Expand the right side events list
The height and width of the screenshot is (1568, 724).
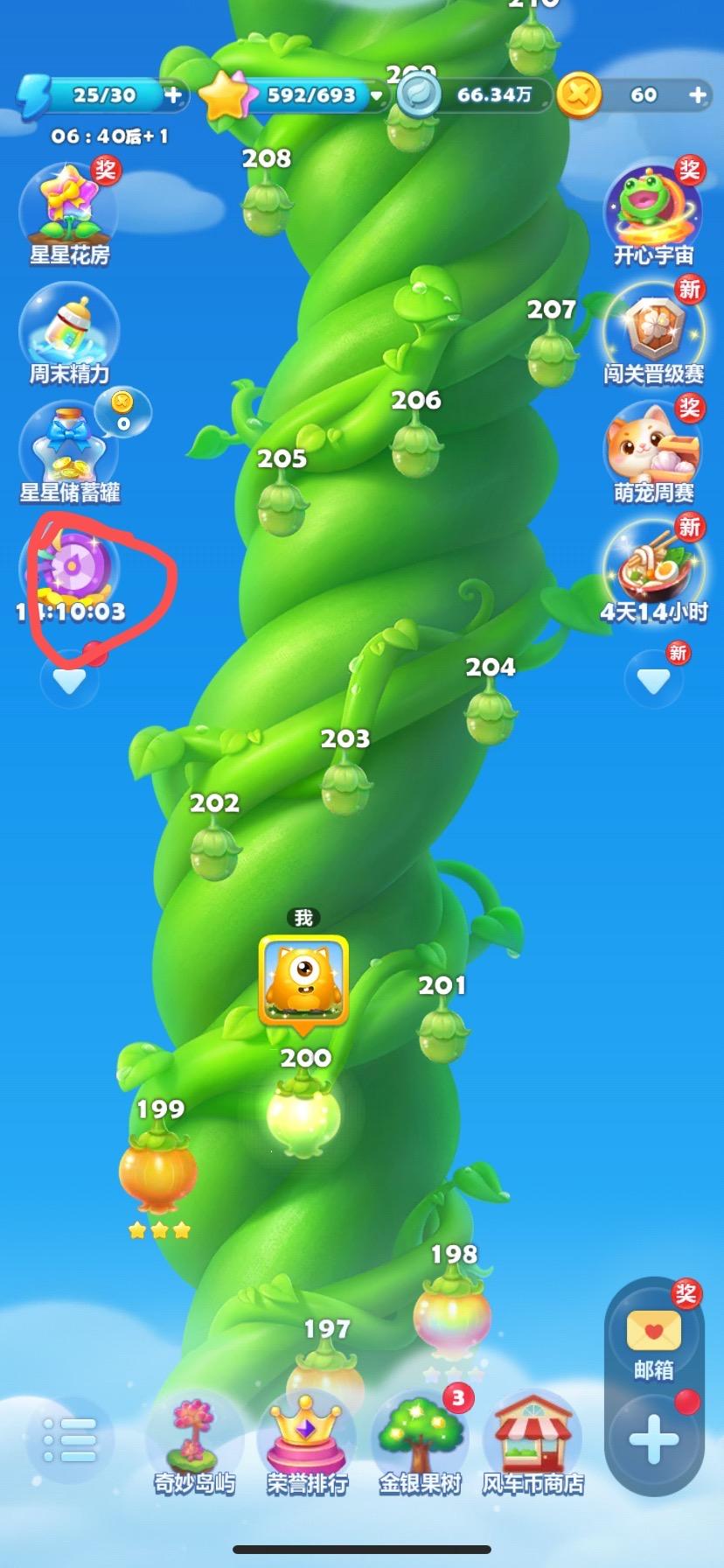653,679
